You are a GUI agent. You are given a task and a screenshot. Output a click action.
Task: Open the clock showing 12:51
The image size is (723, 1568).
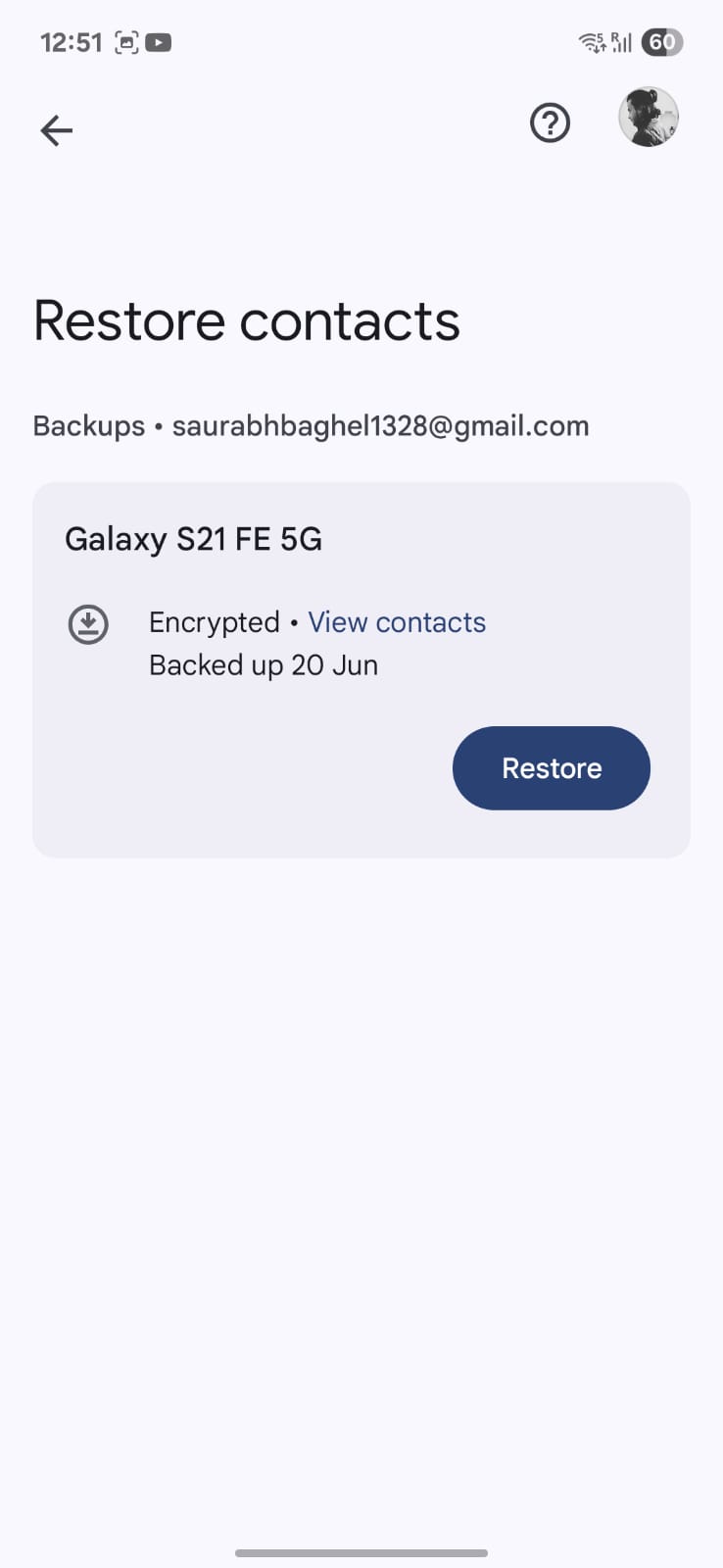point(70,42)
